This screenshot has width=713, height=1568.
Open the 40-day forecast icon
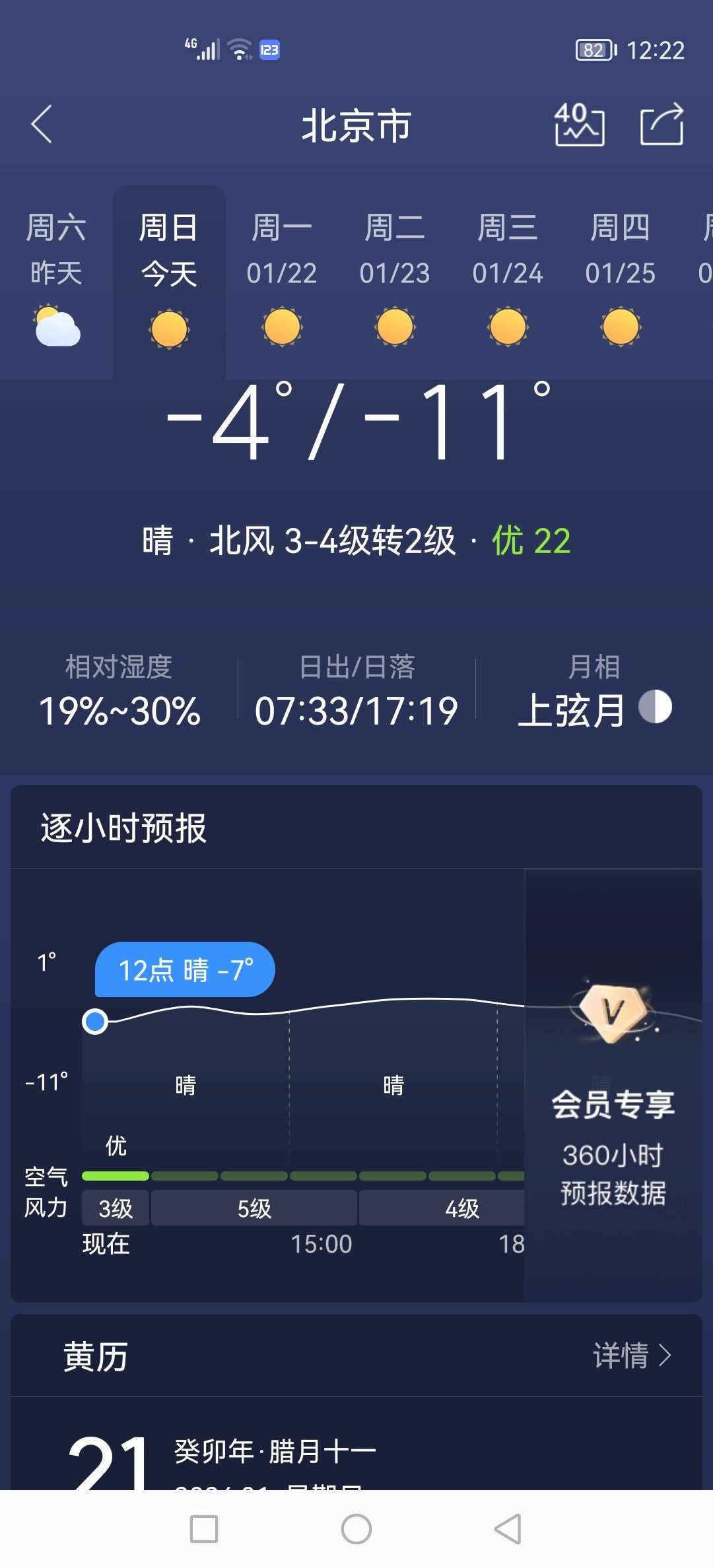[579, 127]
